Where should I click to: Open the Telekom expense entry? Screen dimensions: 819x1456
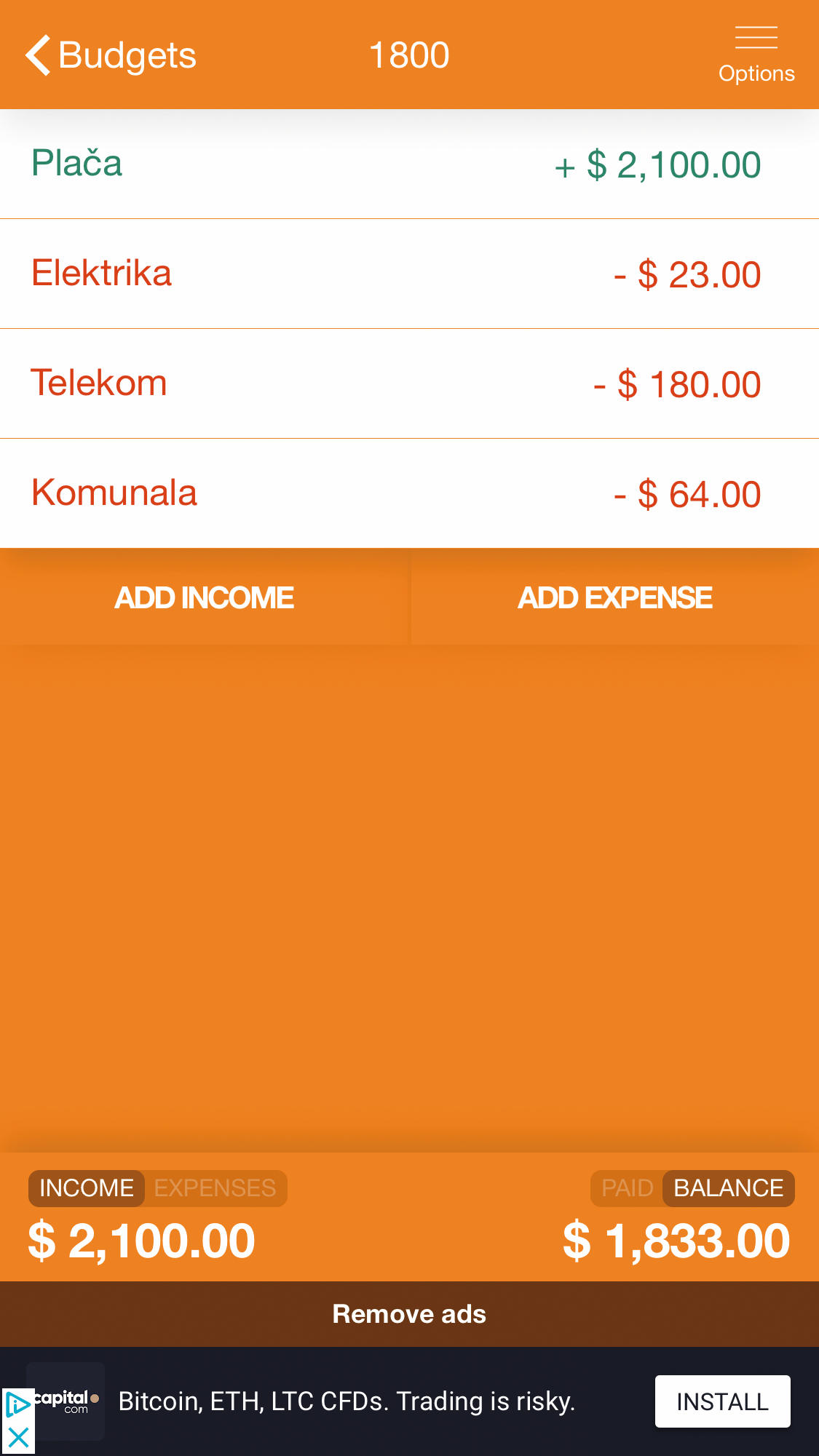coord(409,384)
